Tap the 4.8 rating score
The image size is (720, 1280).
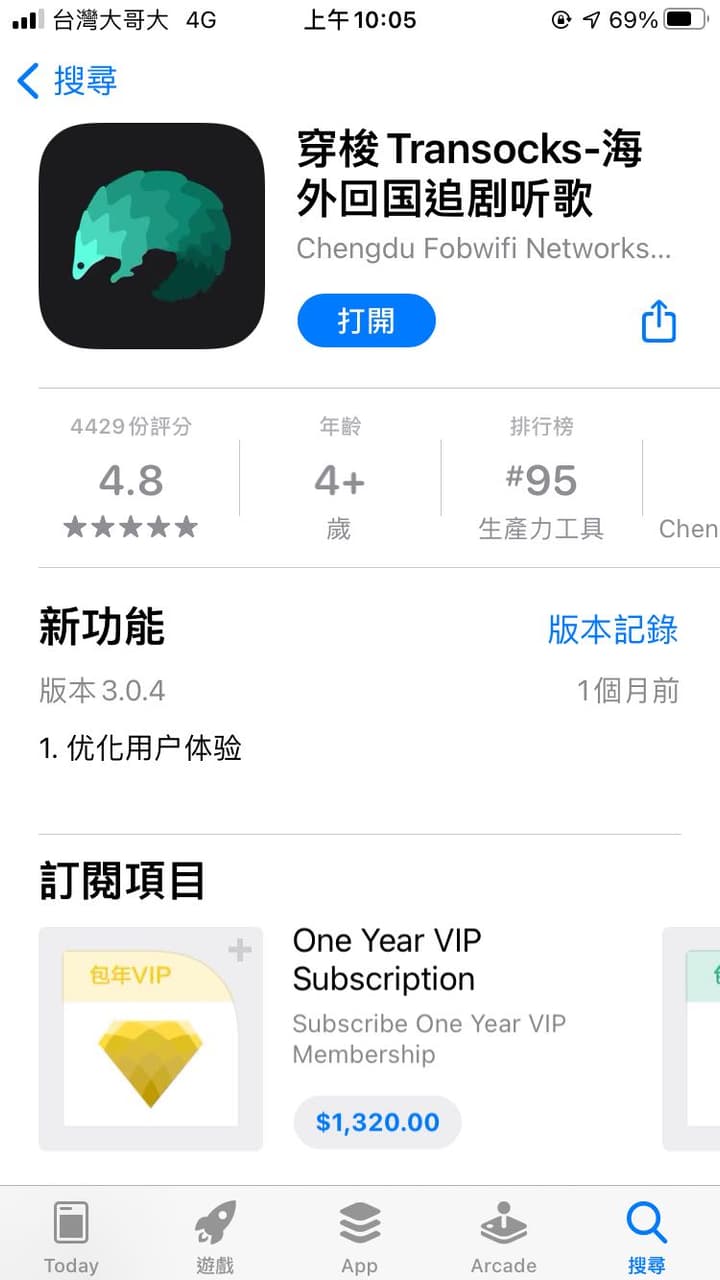[131, 480]
